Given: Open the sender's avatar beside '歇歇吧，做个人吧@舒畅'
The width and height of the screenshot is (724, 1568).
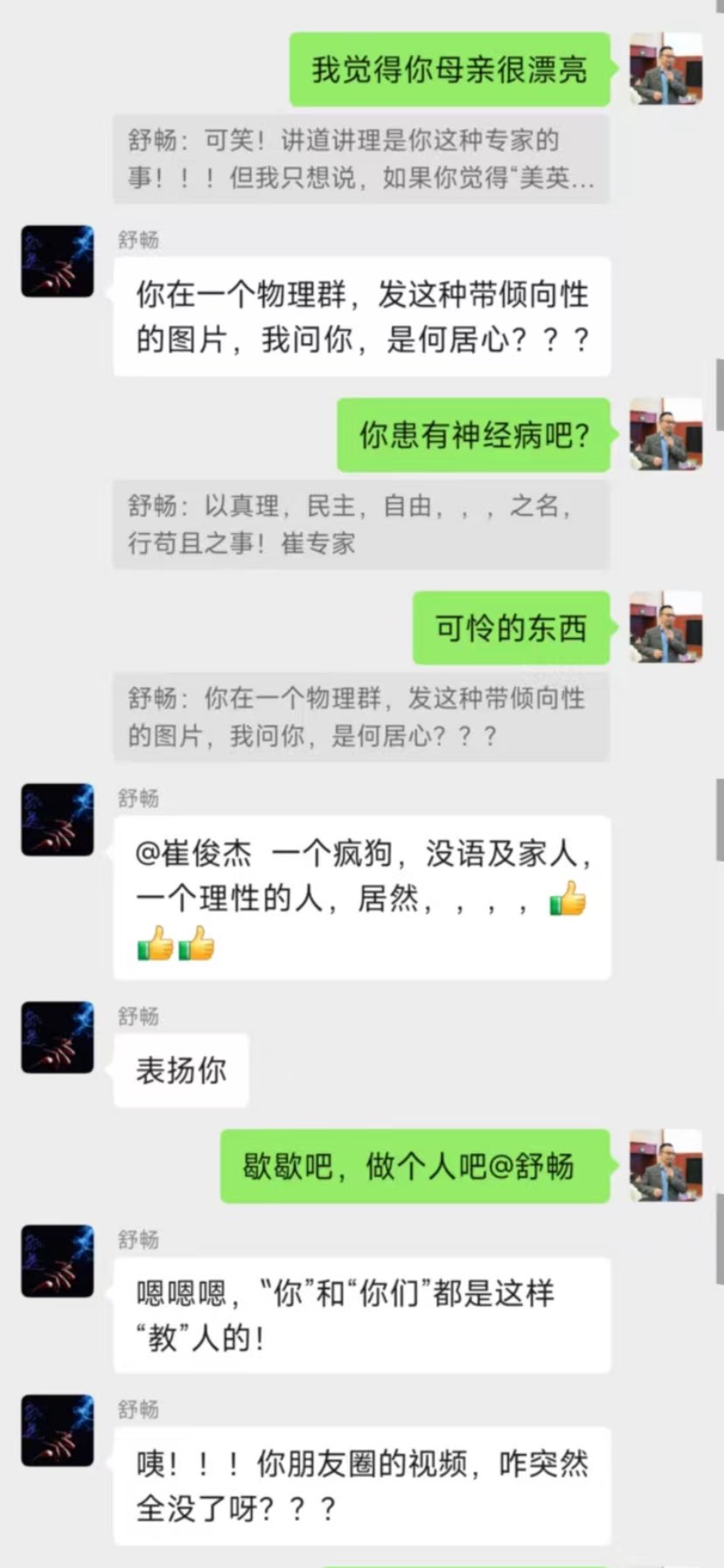Looking at the screenshot, I should (665, 1165).
